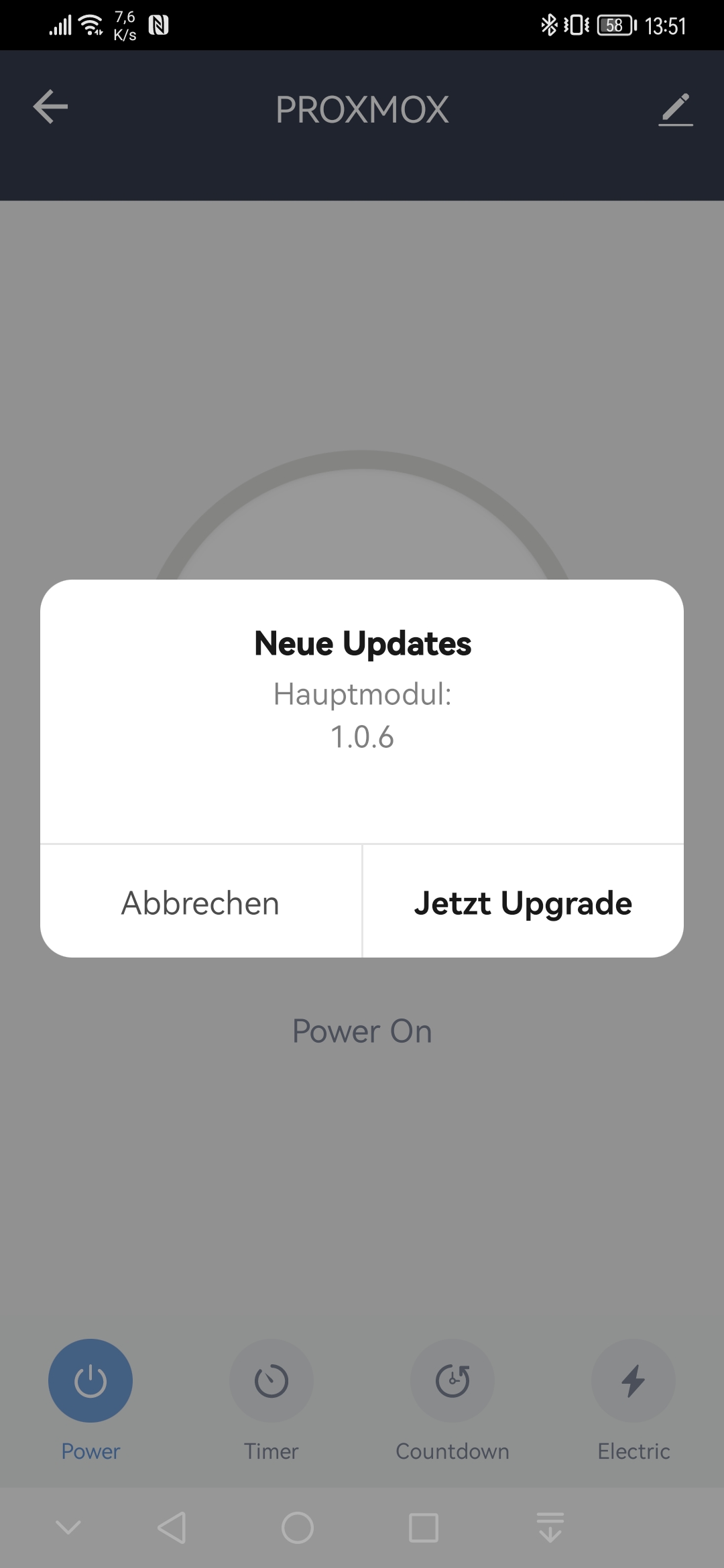
Task: Tap the system home button
Action: (x=298, y=1528)
